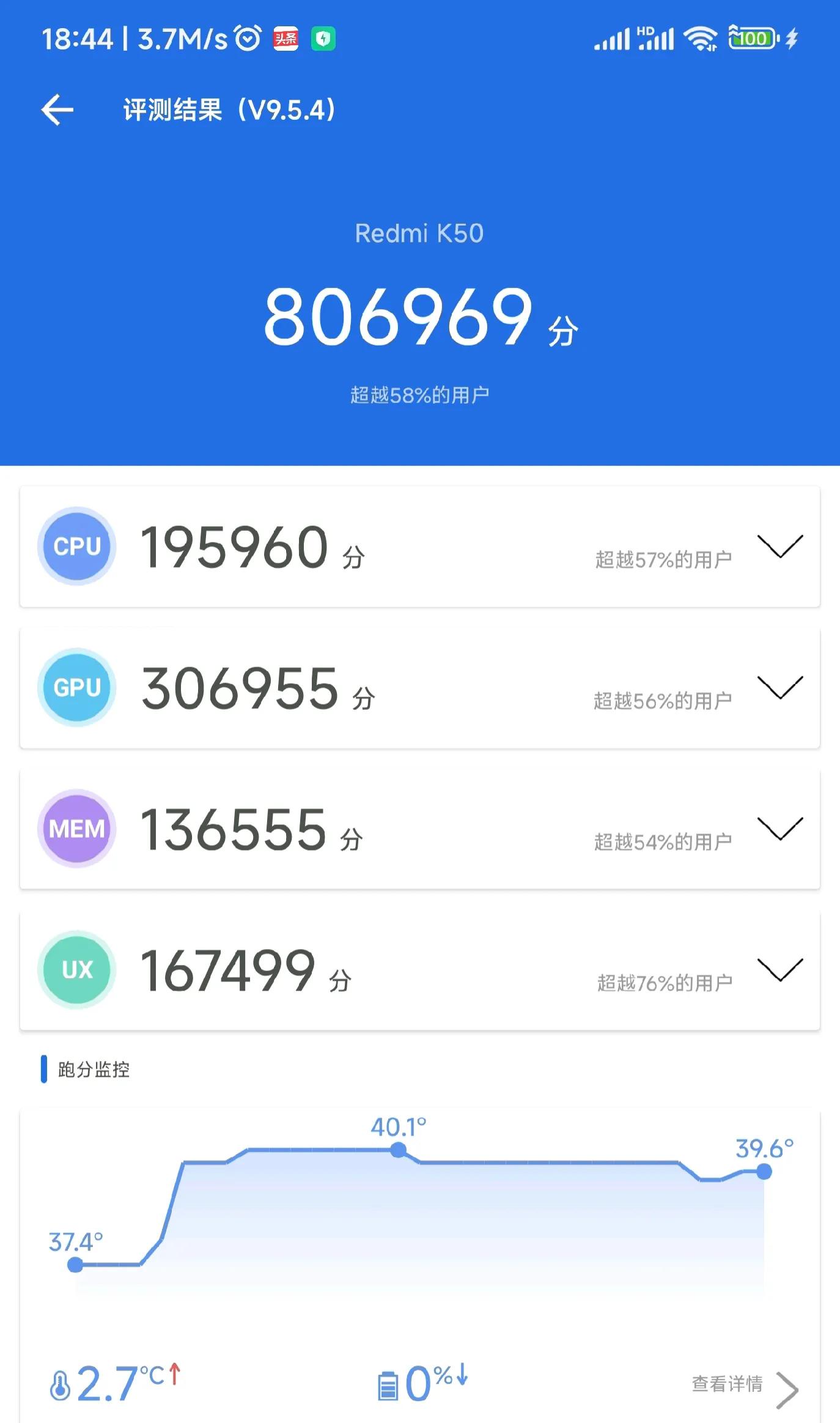Select the MEM score icon
840x1423 pixels.
click(x=76, y=829)
